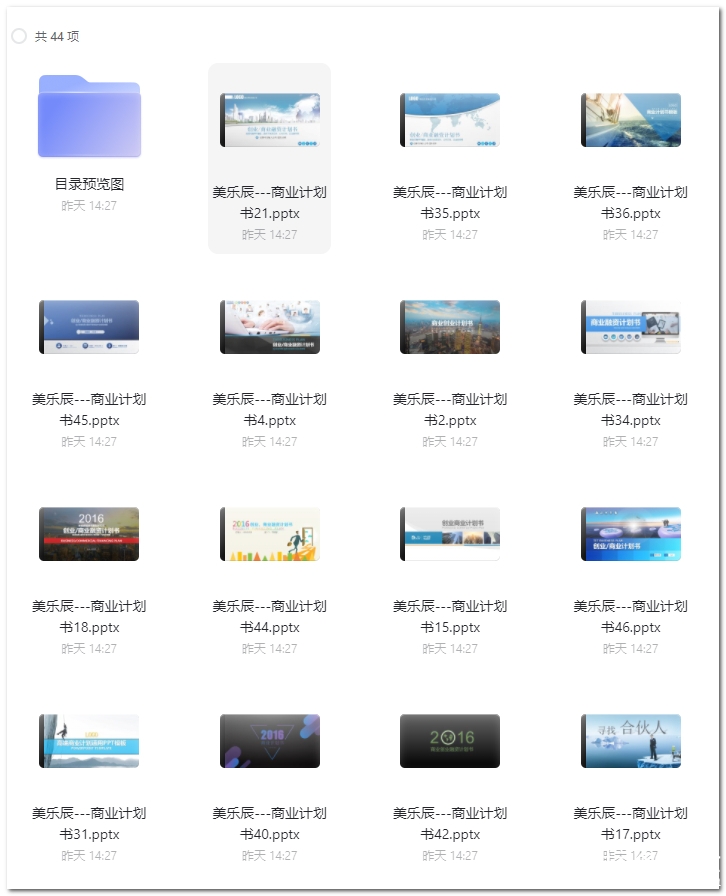Image resolution: width=726 pixels, height=896 pixels.
Task: Open 美乐辰---商业计划书36.pptx
Action: (x=631, y=120)
